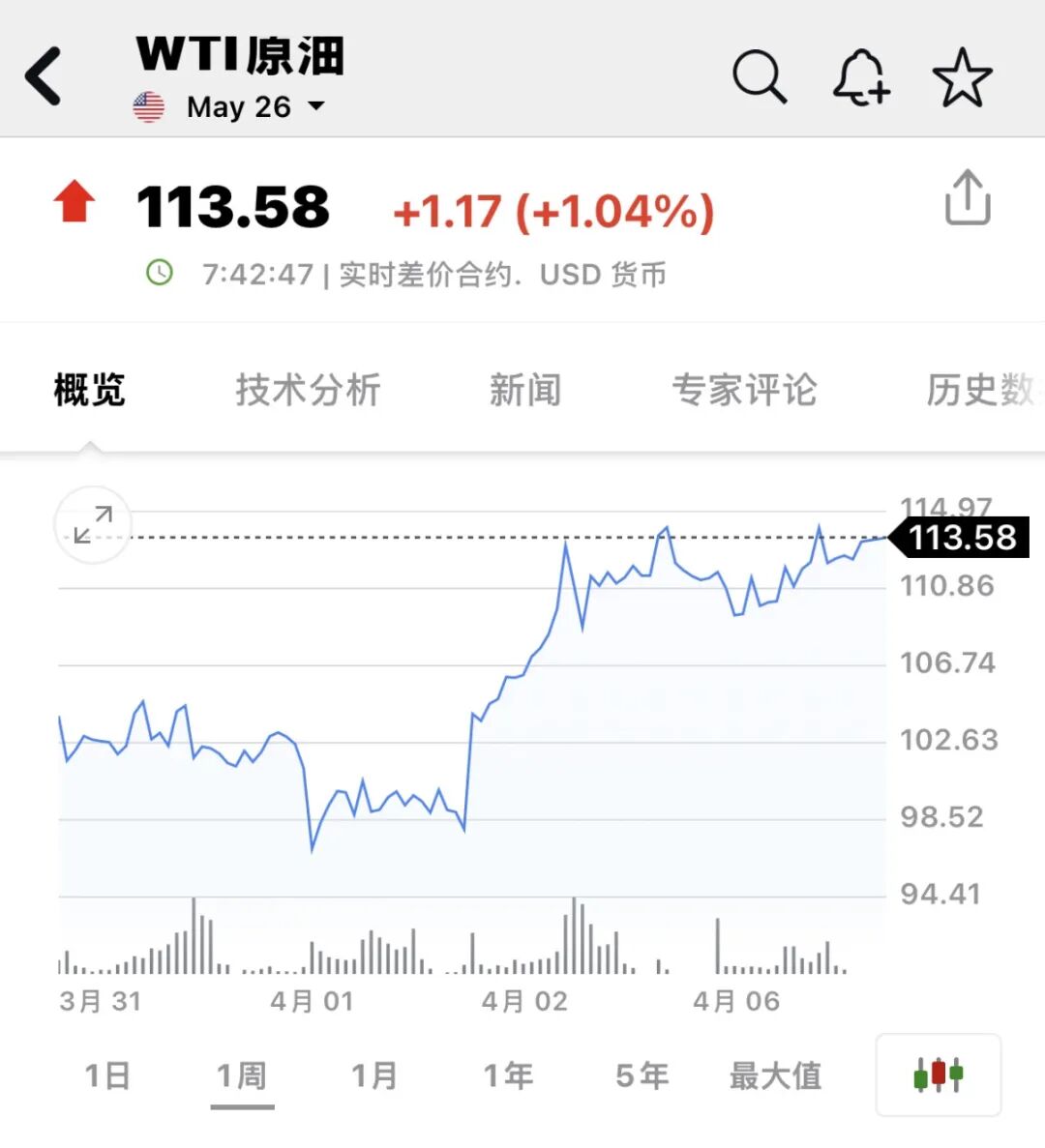Switch to candlestick chart view
The image size is (1045, 1148).
coord(938,1074)
